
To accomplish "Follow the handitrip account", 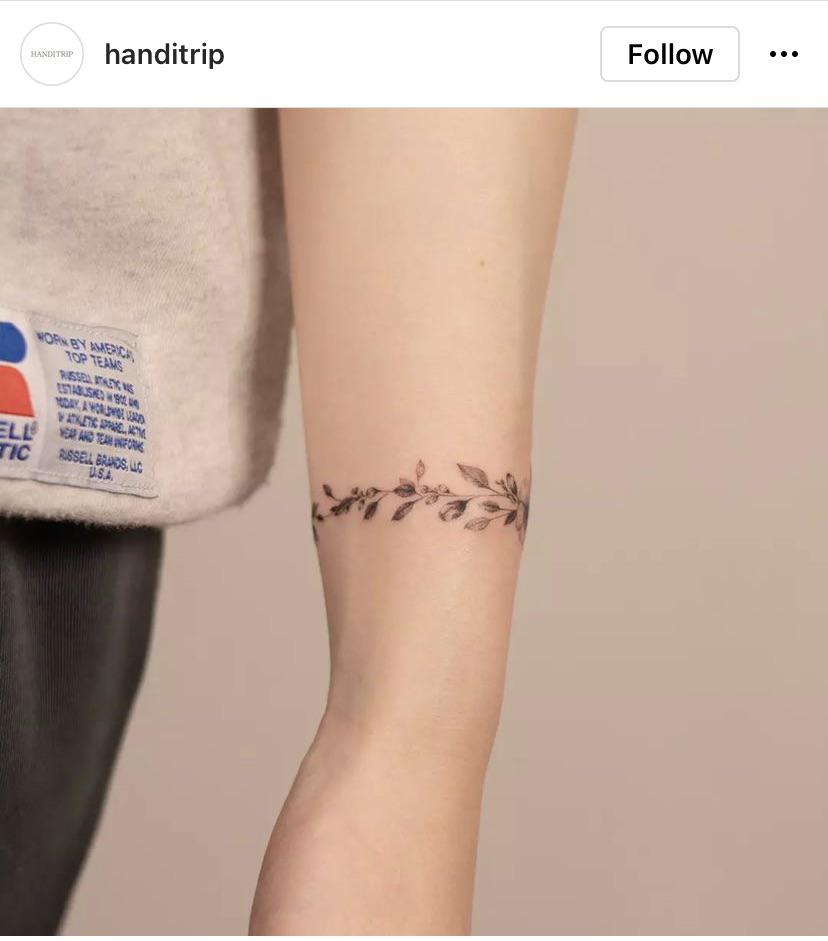I will click(669, 54).
